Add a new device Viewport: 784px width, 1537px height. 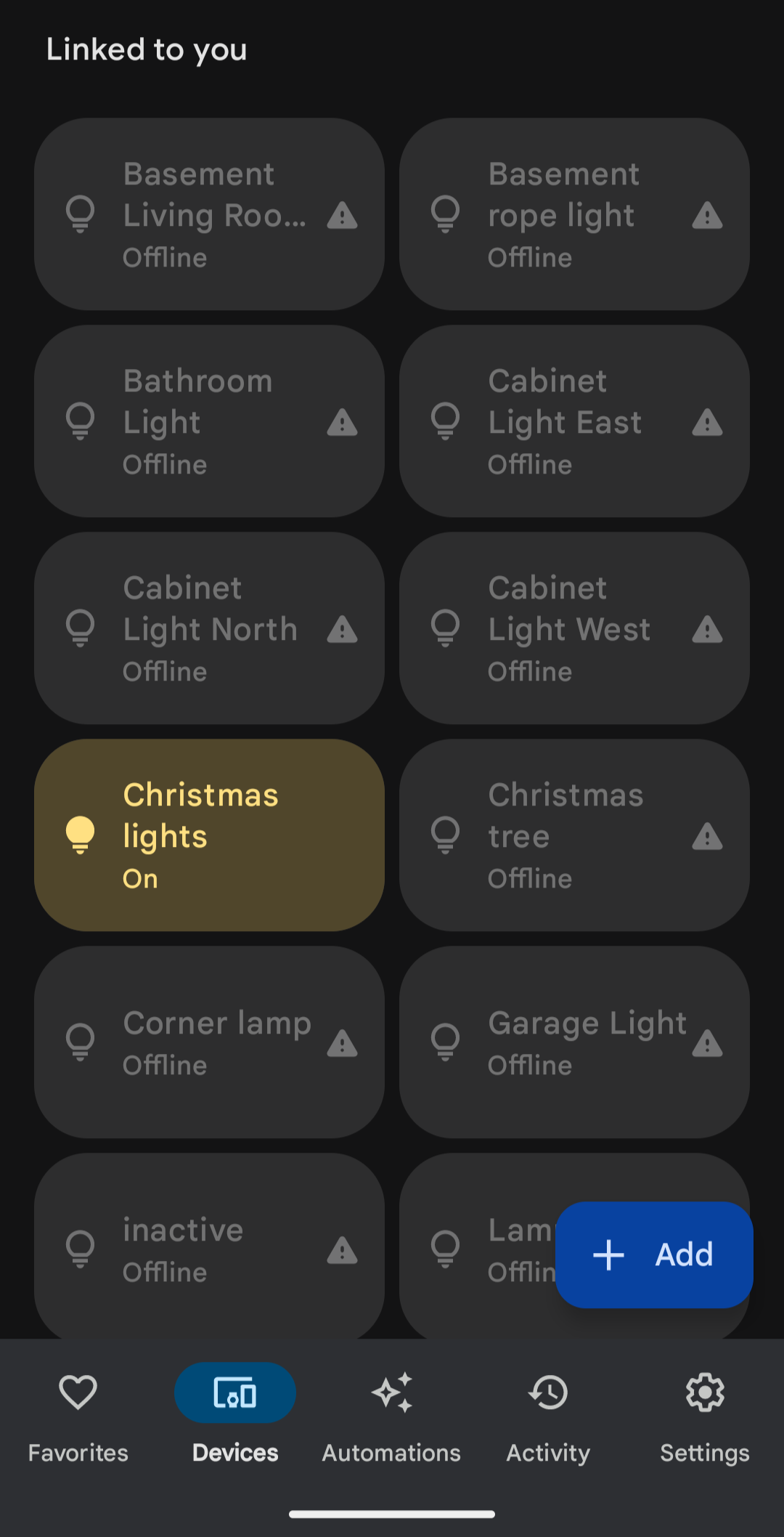pyautogui.click(x=654, y=1254)
